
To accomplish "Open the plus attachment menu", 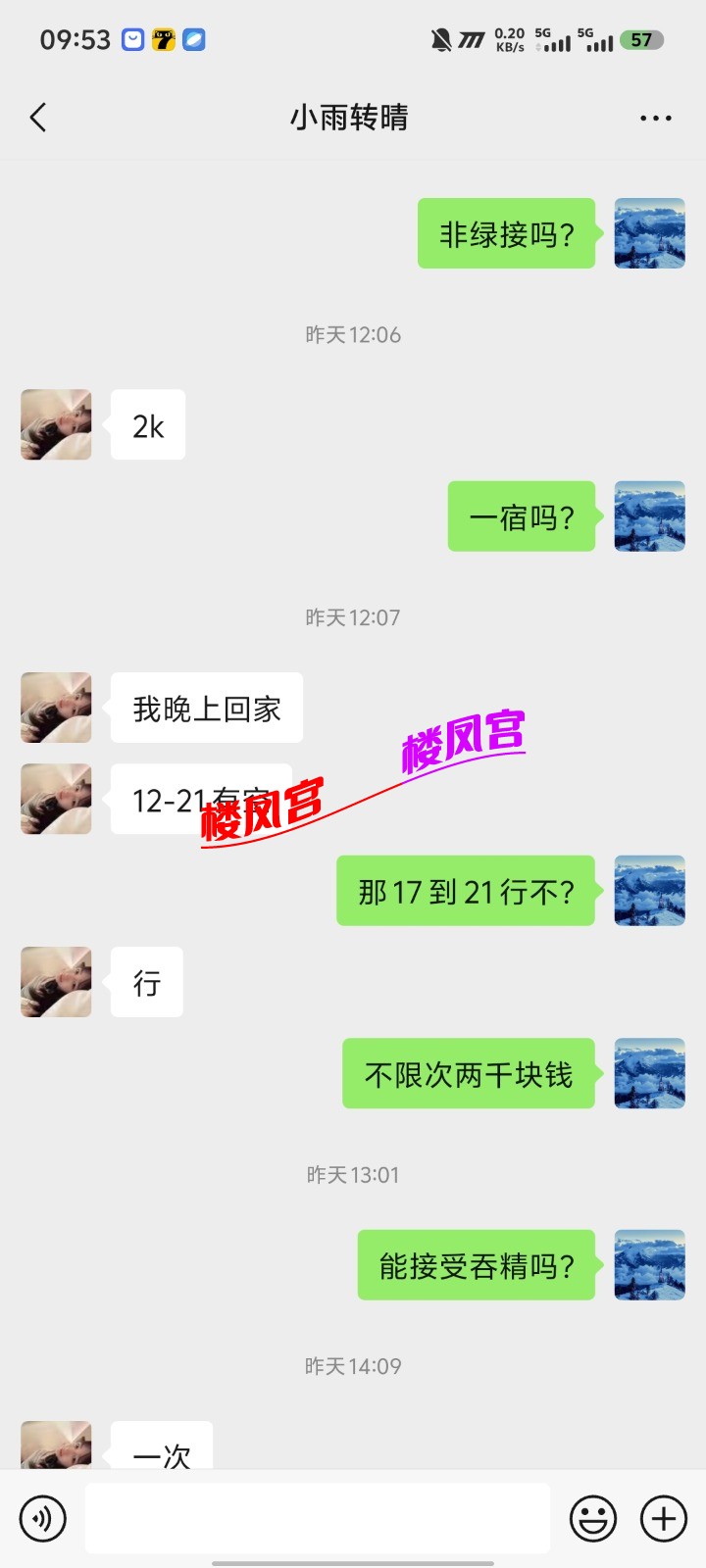I will click(x=664, y=1519).
